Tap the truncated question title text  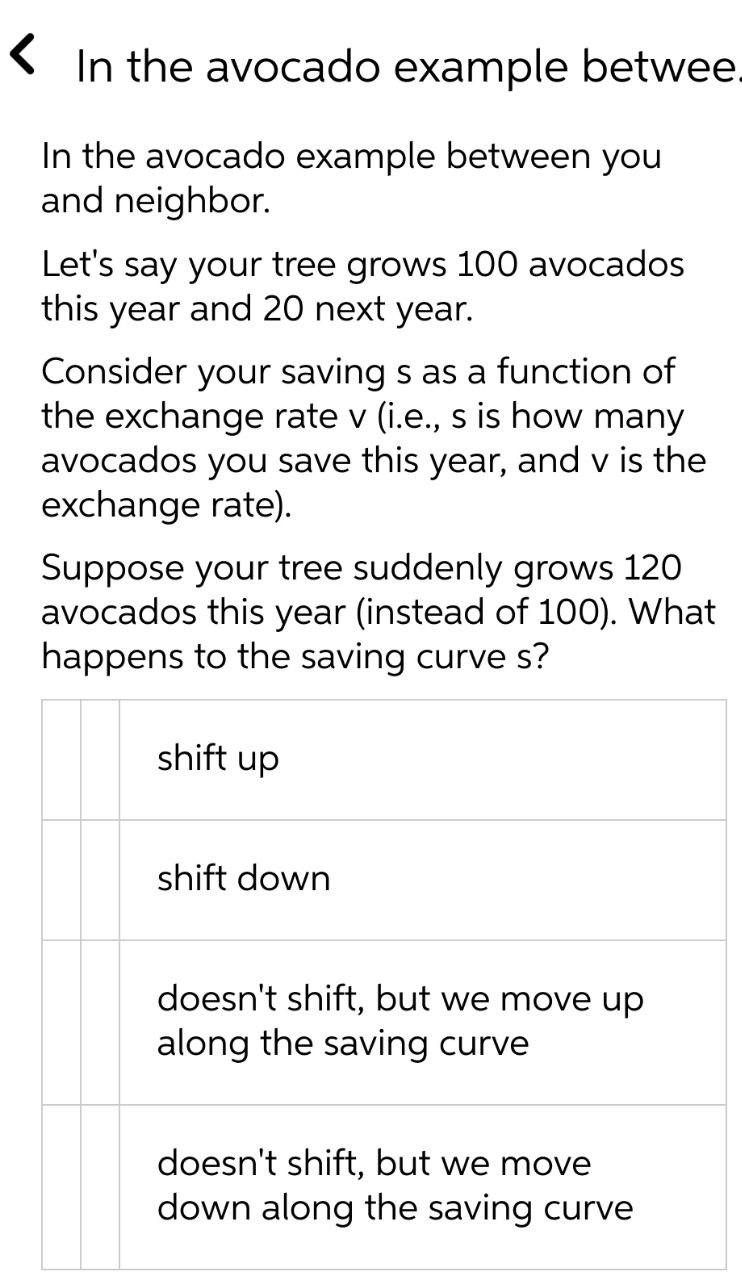(400, 66)
